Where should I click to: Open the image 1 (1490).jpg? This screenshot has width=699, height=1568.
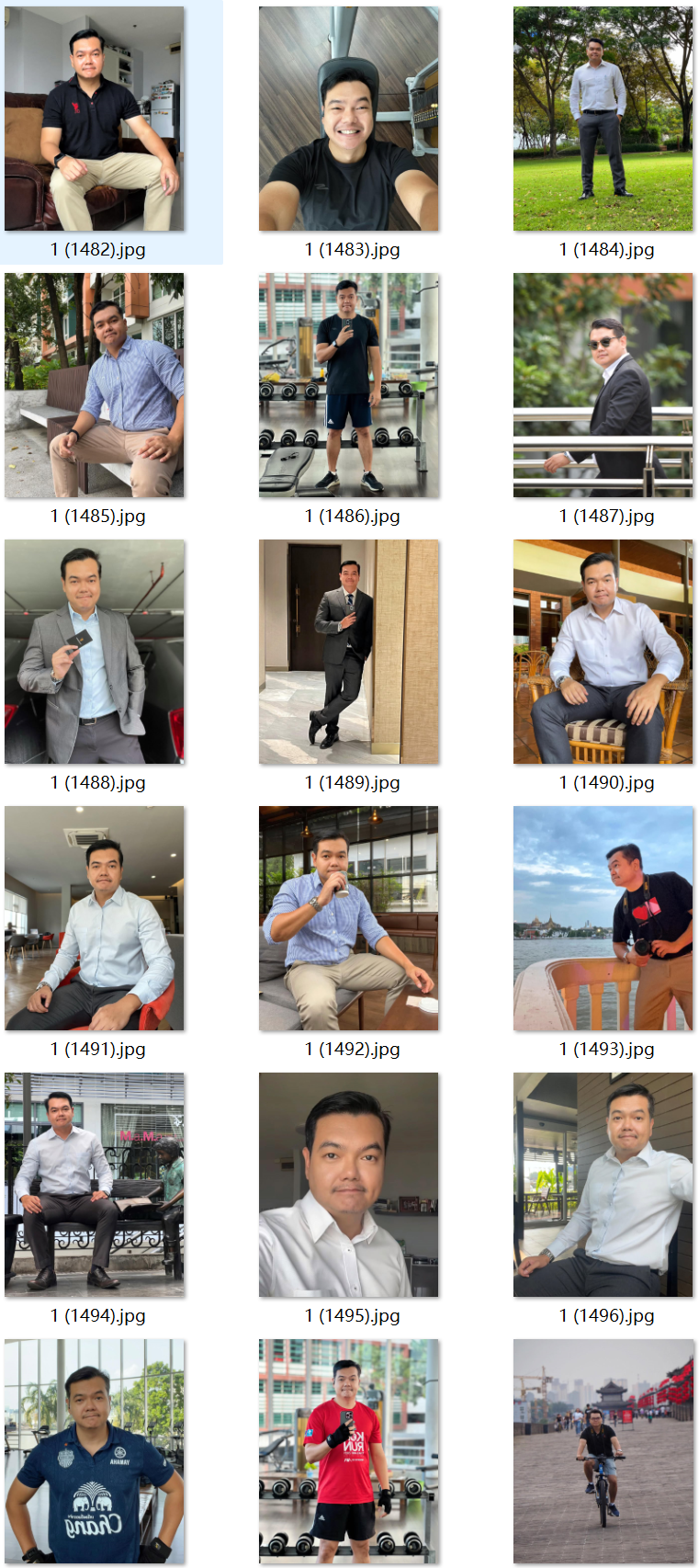603,653
